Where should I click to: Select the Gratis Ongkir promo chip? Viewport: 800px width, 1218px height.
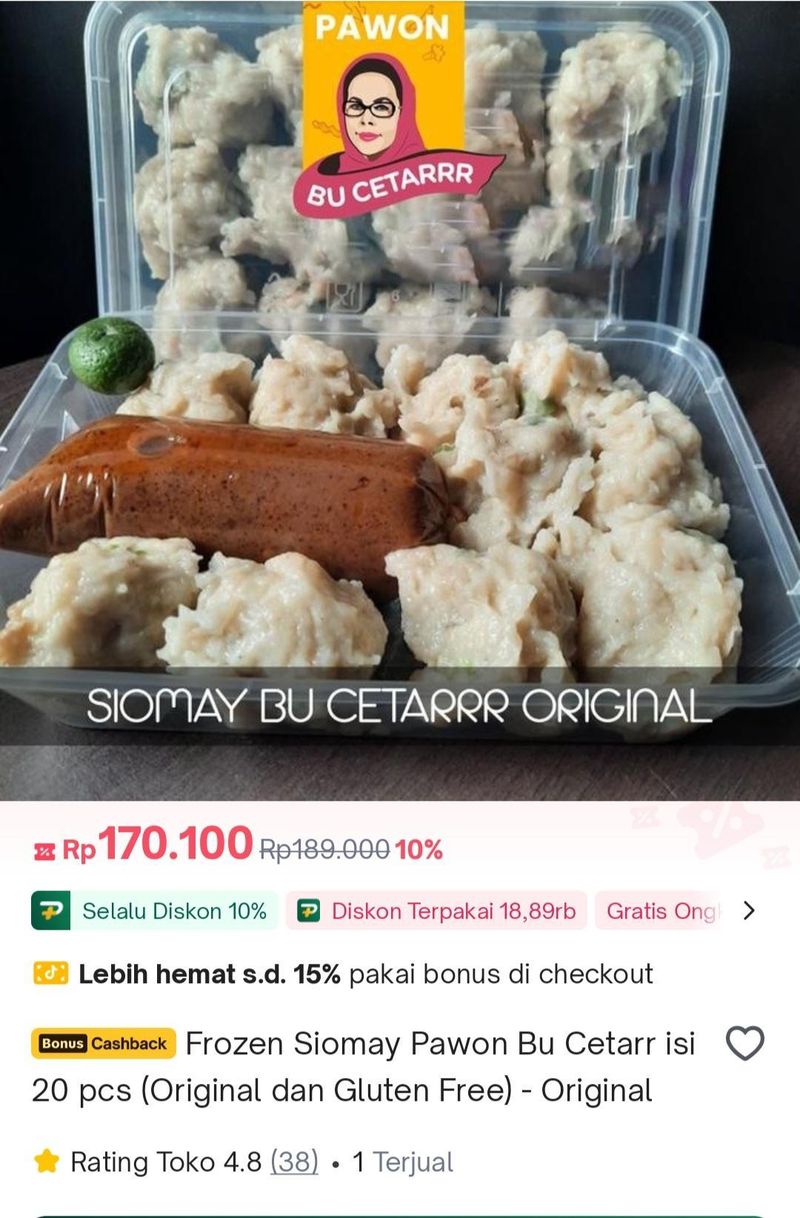[x=660, y=911]
